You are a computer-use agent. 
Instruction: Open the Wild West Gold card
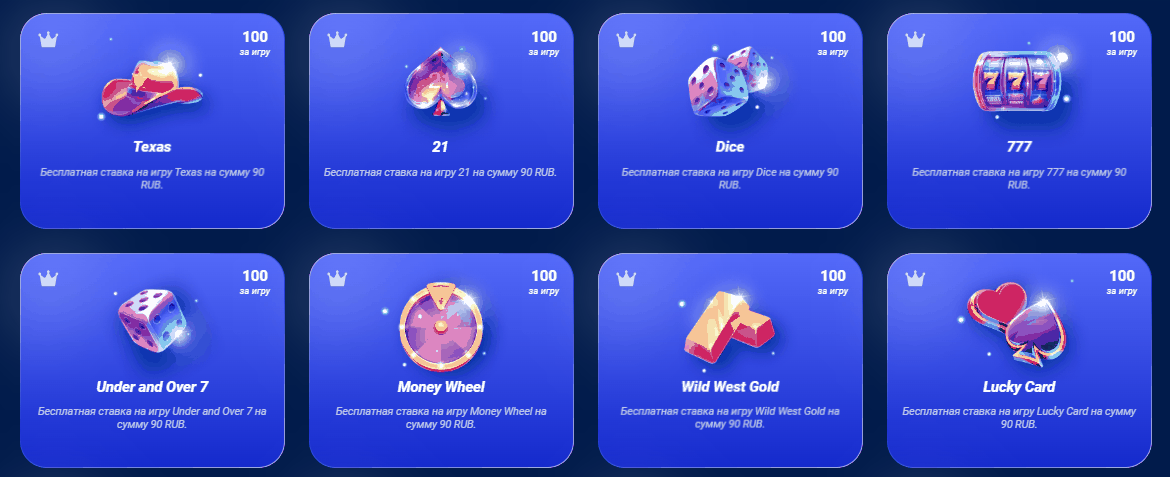[x=729, y=361]
